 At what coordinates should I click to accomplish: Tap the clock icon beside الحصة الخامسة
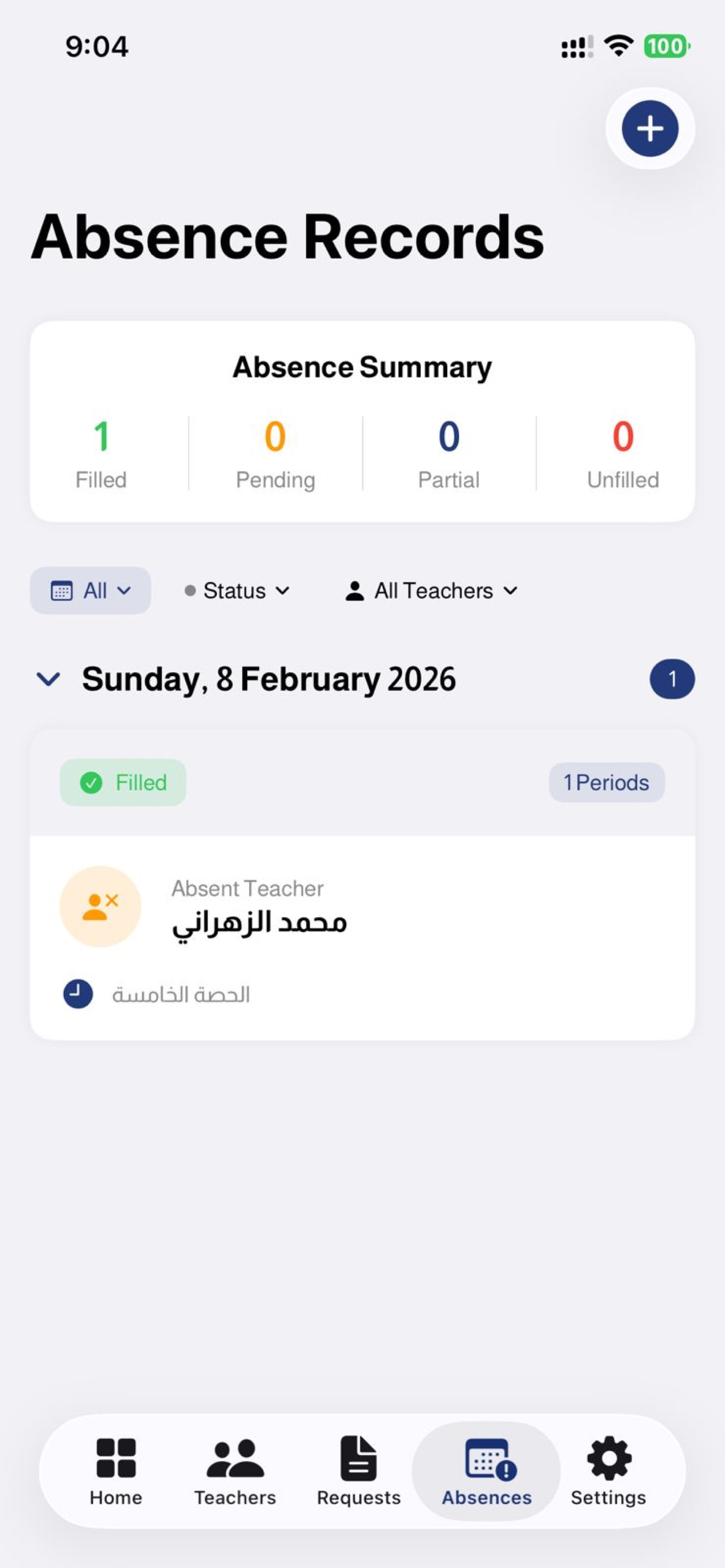pos(77,994)
